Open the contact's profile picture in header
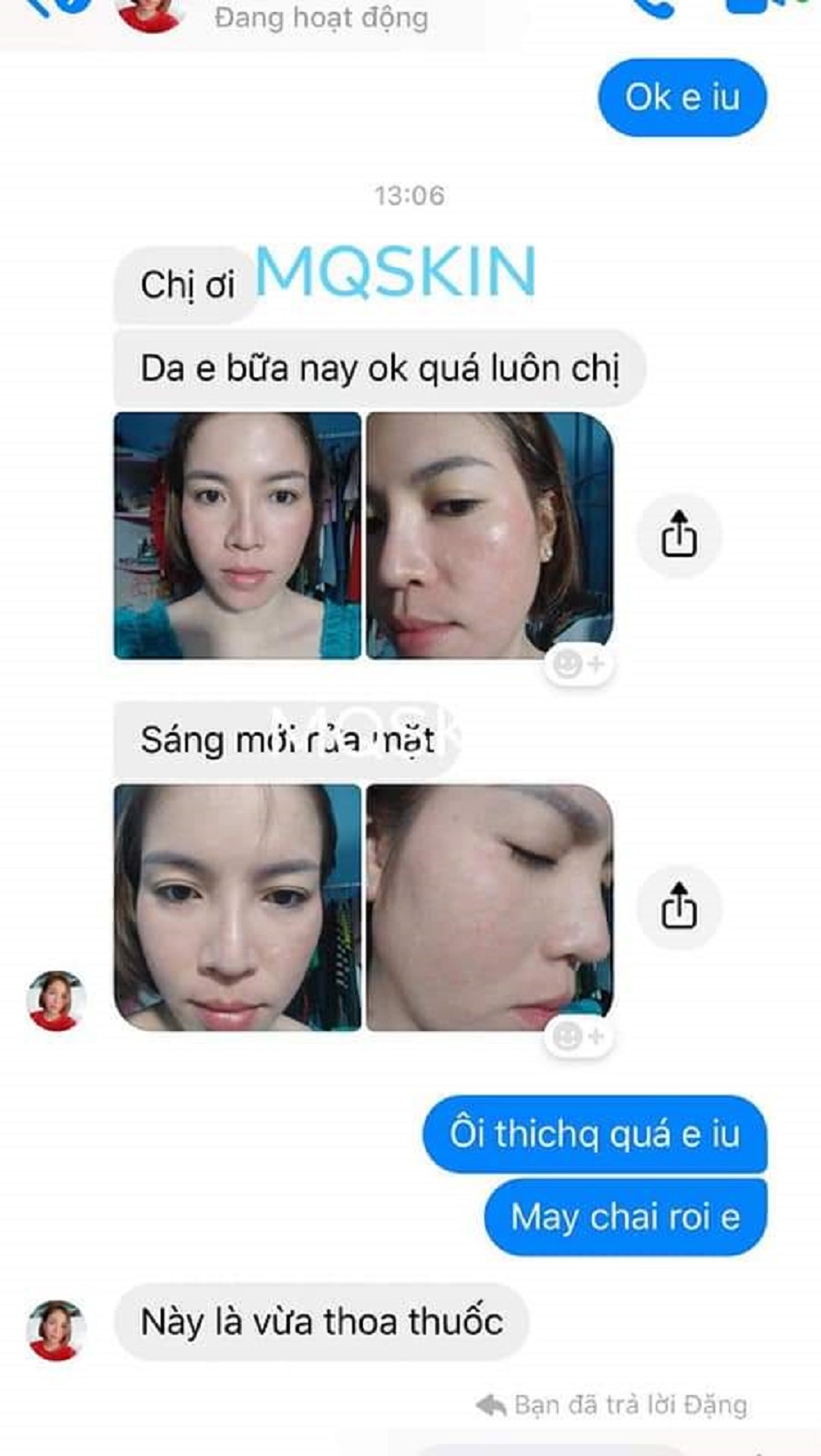The height and width of the screenshot is (1456, 821). coord(151,11)
